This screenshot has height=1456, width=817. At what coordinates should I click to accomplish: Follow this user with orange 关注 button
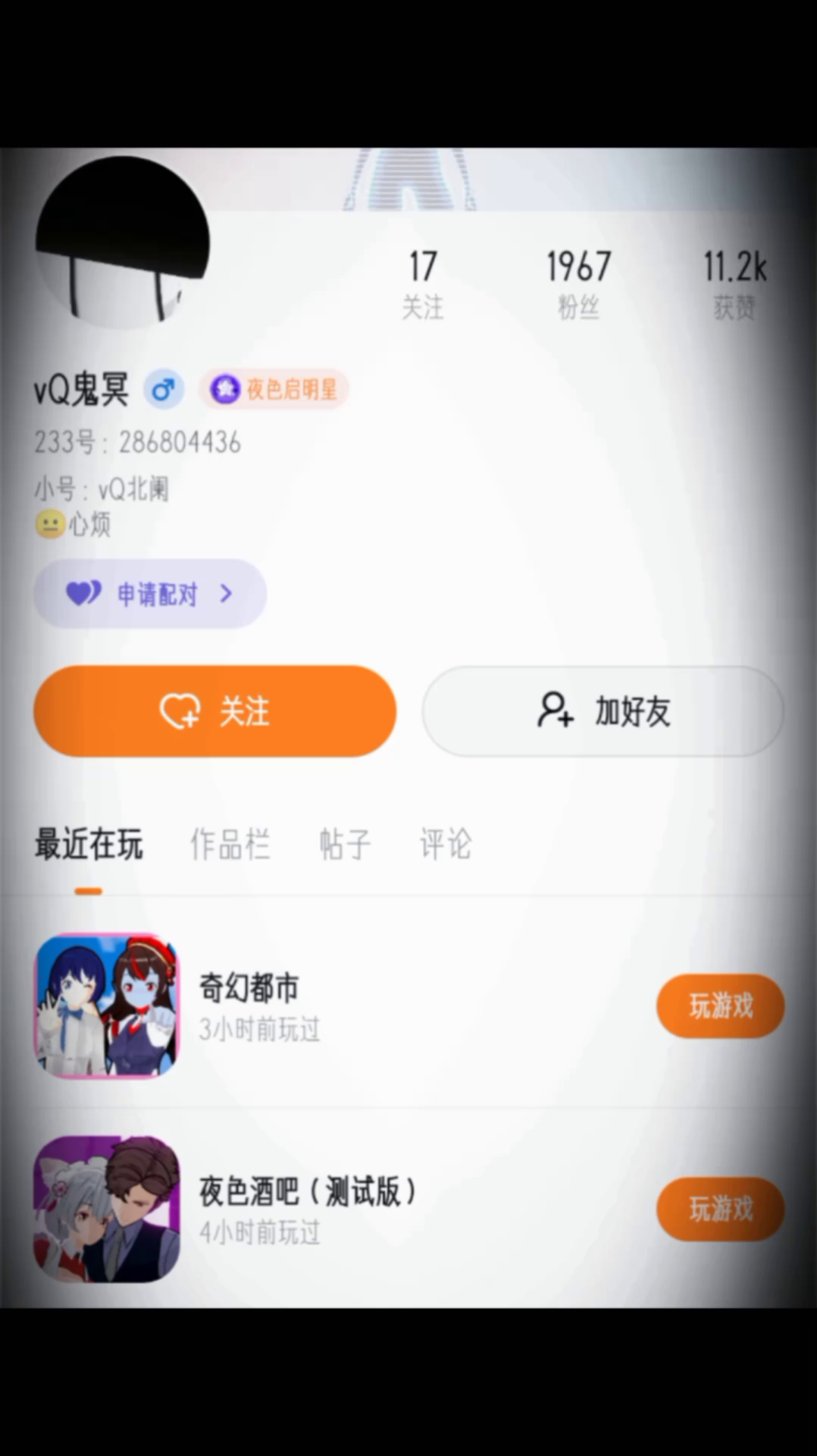point(215,711)
